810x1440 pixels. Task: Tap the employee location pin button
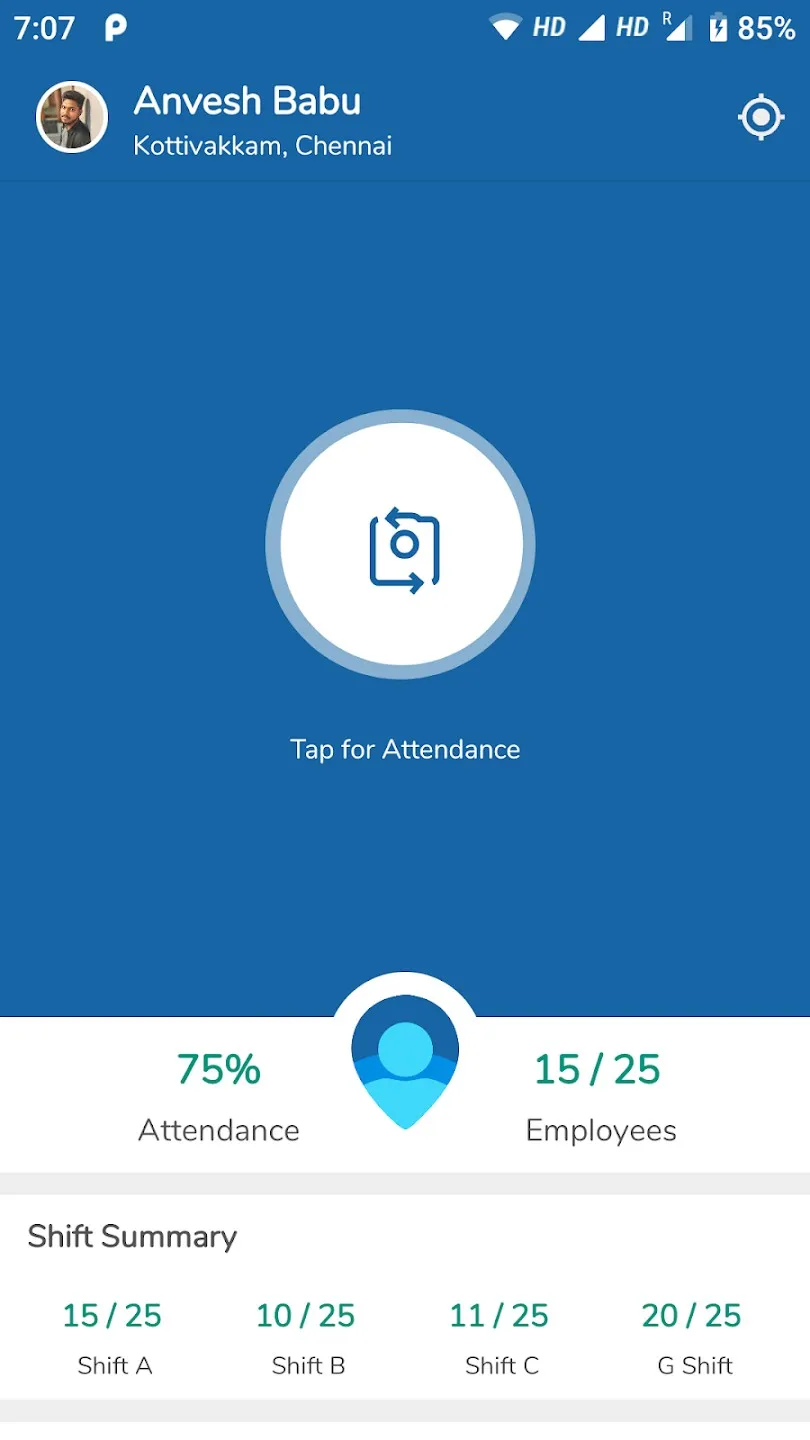(x=405, y=1062)
